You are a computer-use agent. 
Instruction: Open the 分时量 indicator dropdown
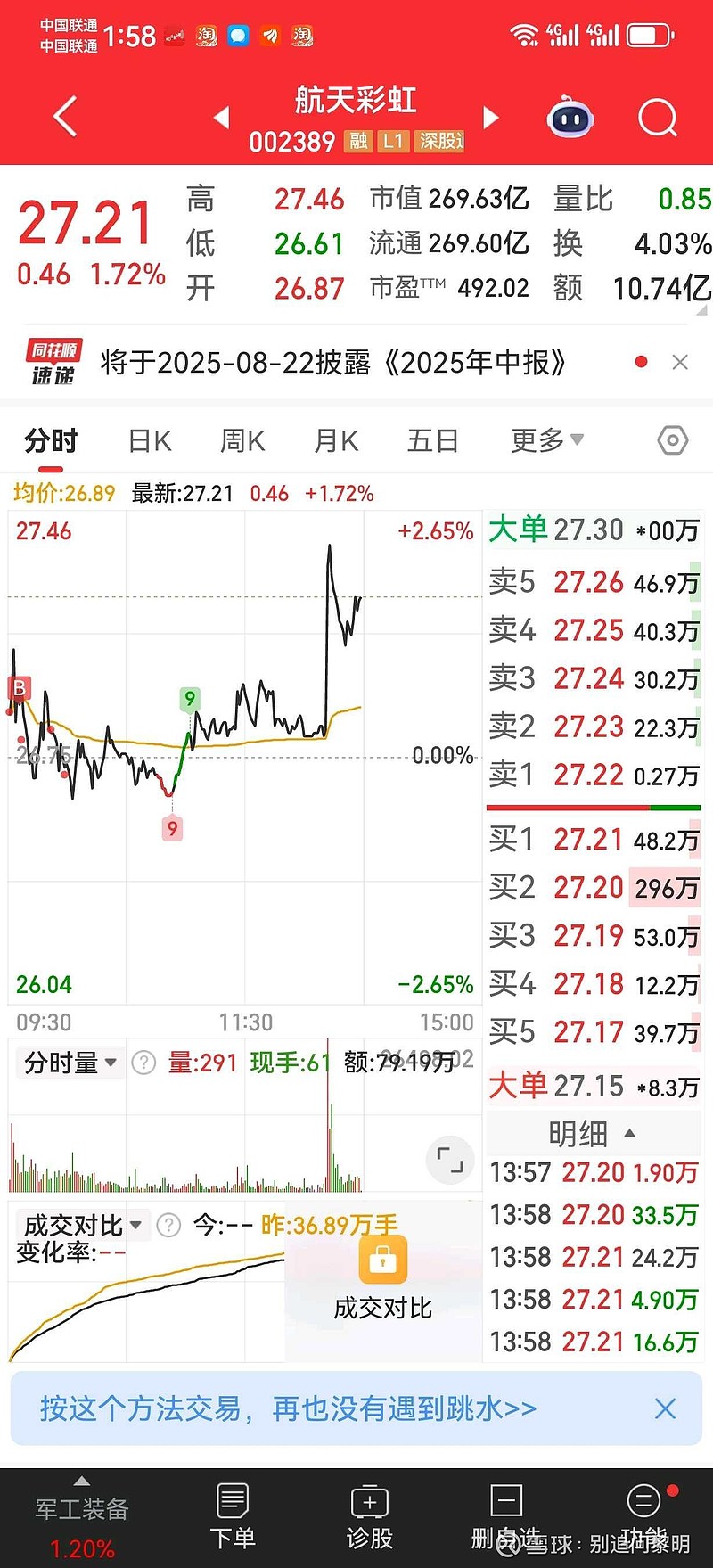70,1063
